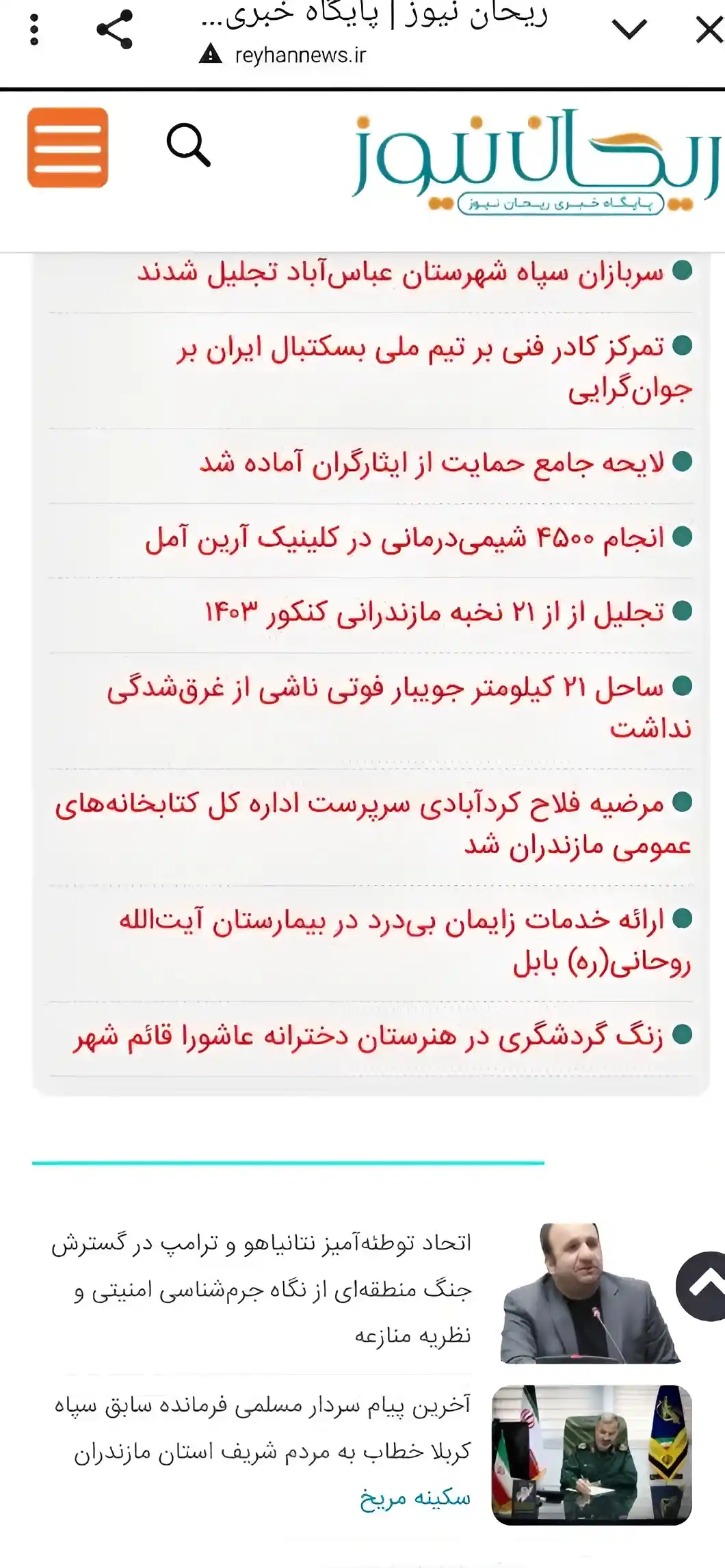Open author link سکینه مریخ

coord(415,1498)
